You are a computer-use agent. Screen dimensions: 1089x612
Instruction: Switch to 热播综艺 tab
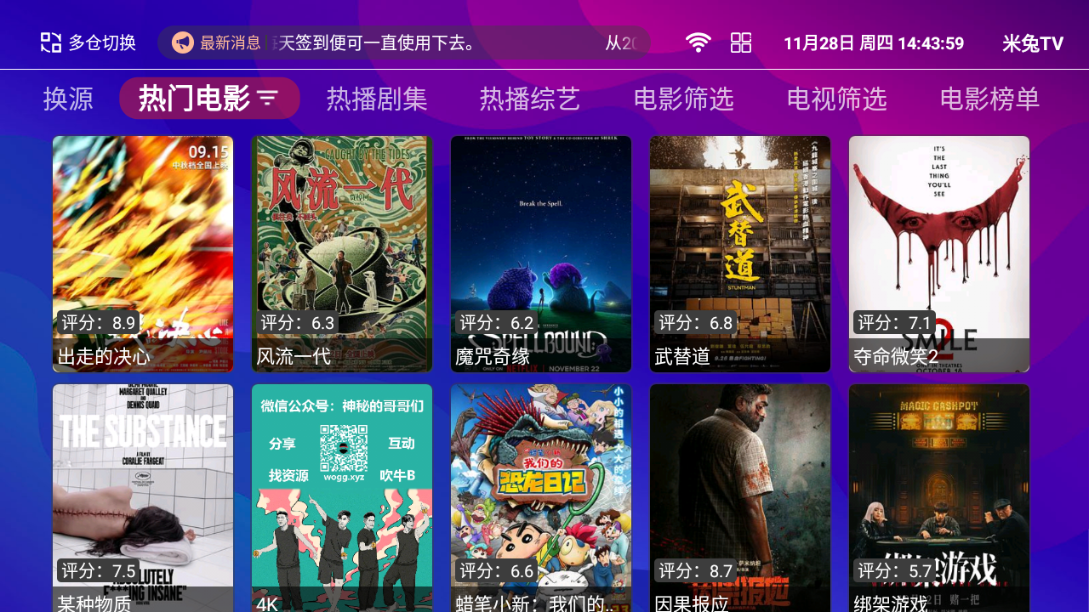530,99
